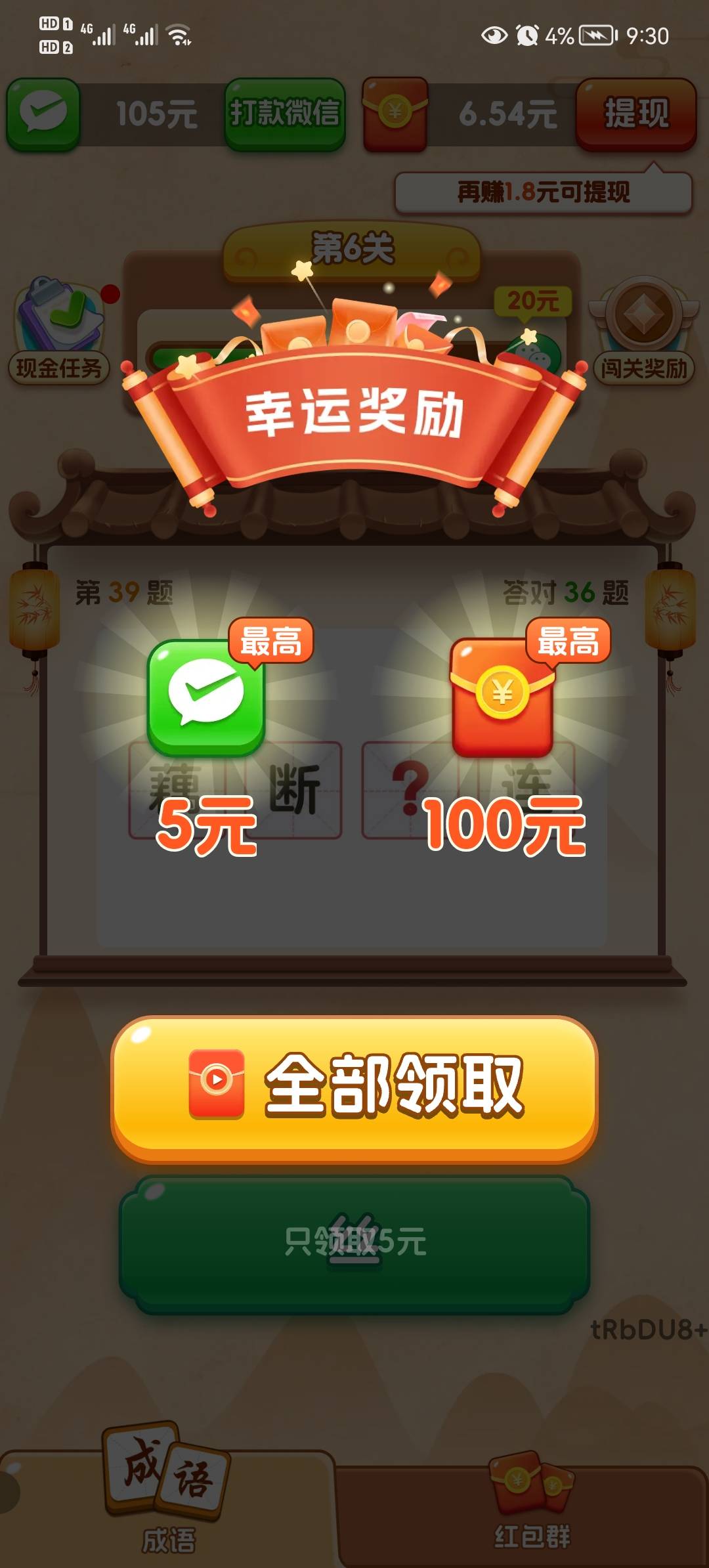Screen dimensions: 709x1568
Task: Switch to the 红包群 tab
Action: pos(532,1509)
